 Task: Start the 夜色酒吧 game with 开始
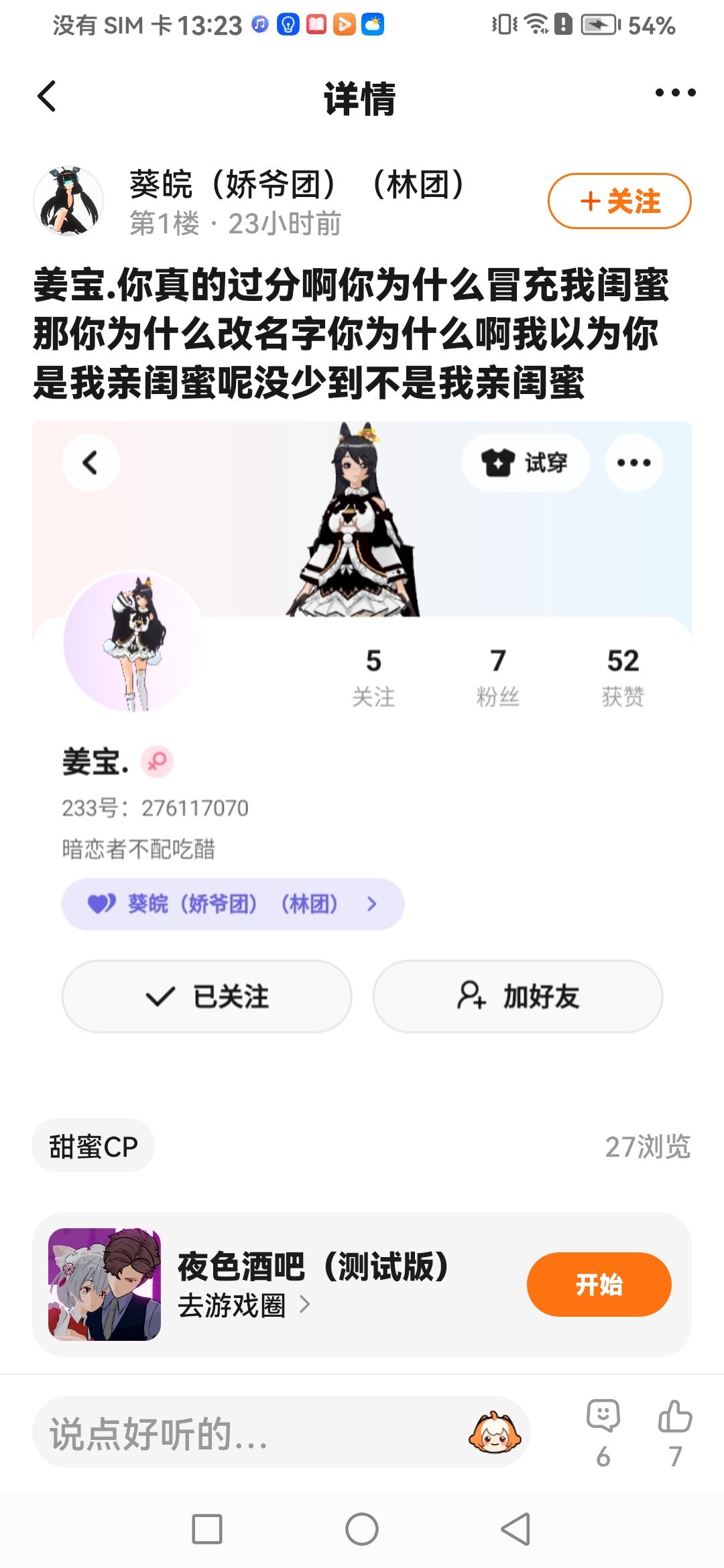pos(599,1285)
